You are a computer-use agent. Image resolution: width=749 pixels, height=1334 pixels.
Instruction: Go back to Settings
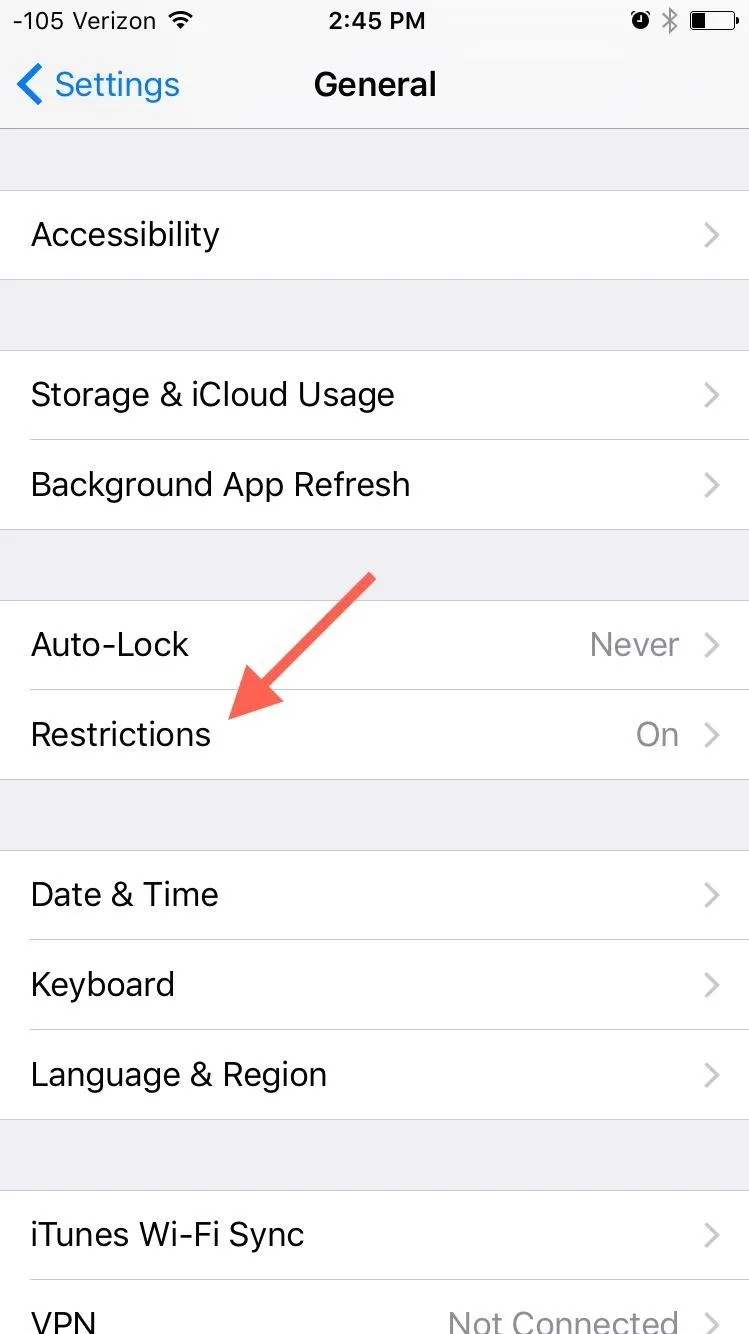[x=98, y=85]
